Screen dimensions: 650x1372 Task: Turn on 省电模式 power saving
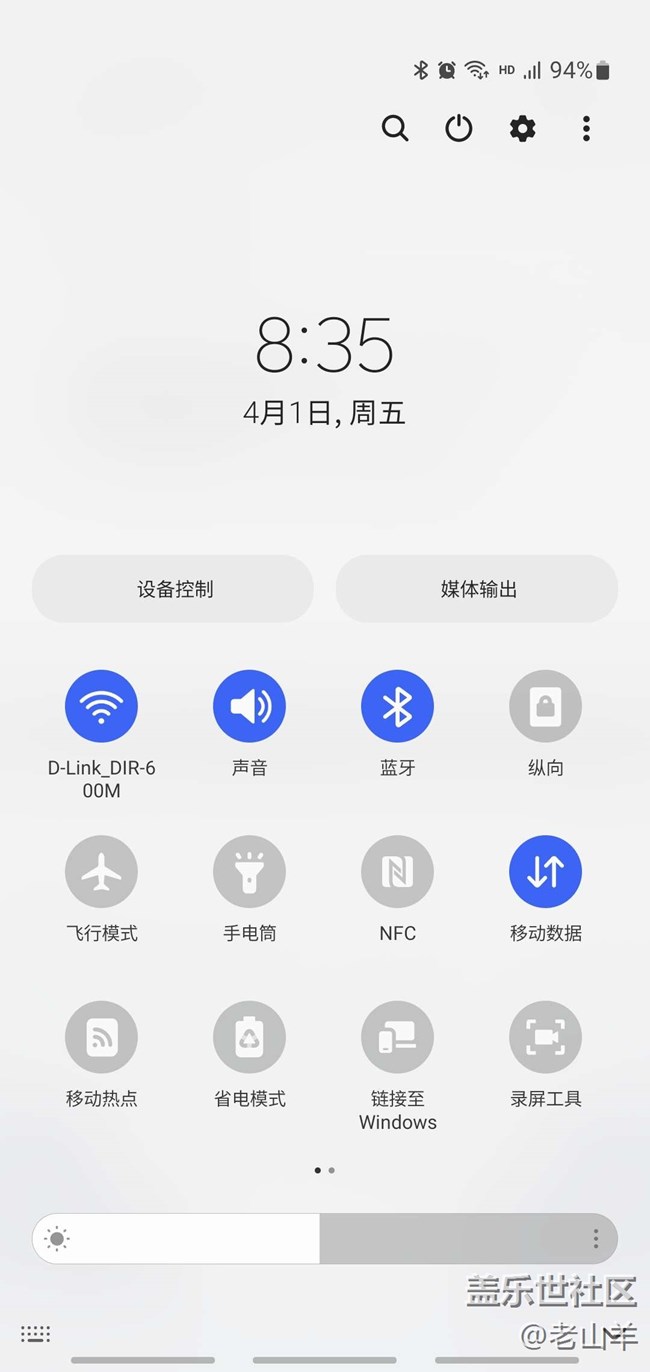[249, 1037]
